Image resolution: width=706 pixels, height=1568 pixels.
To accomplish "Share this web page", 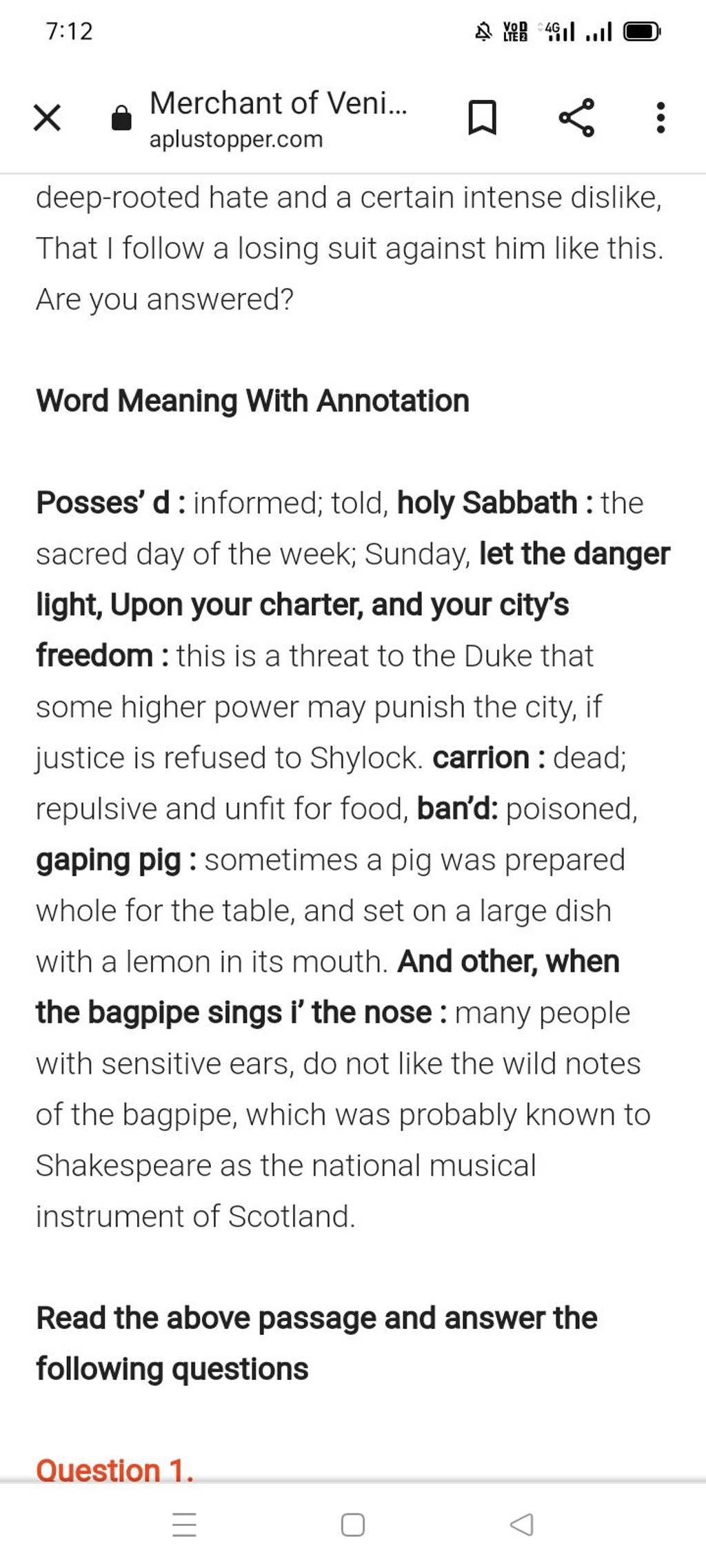I will [x=576, y=118].
